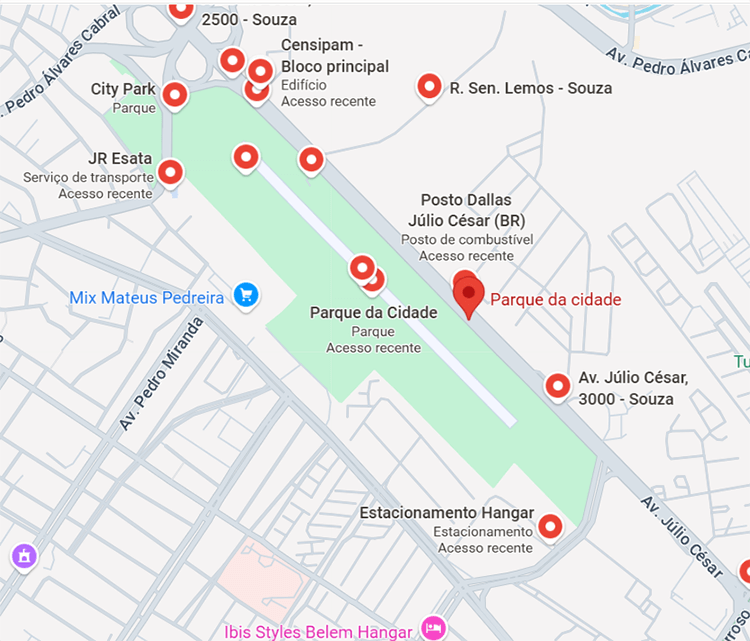Image resolution: width=750 pixels, height=641 pixels.
Task: Tap the purple landmark marker
Action: pos(24,555)
